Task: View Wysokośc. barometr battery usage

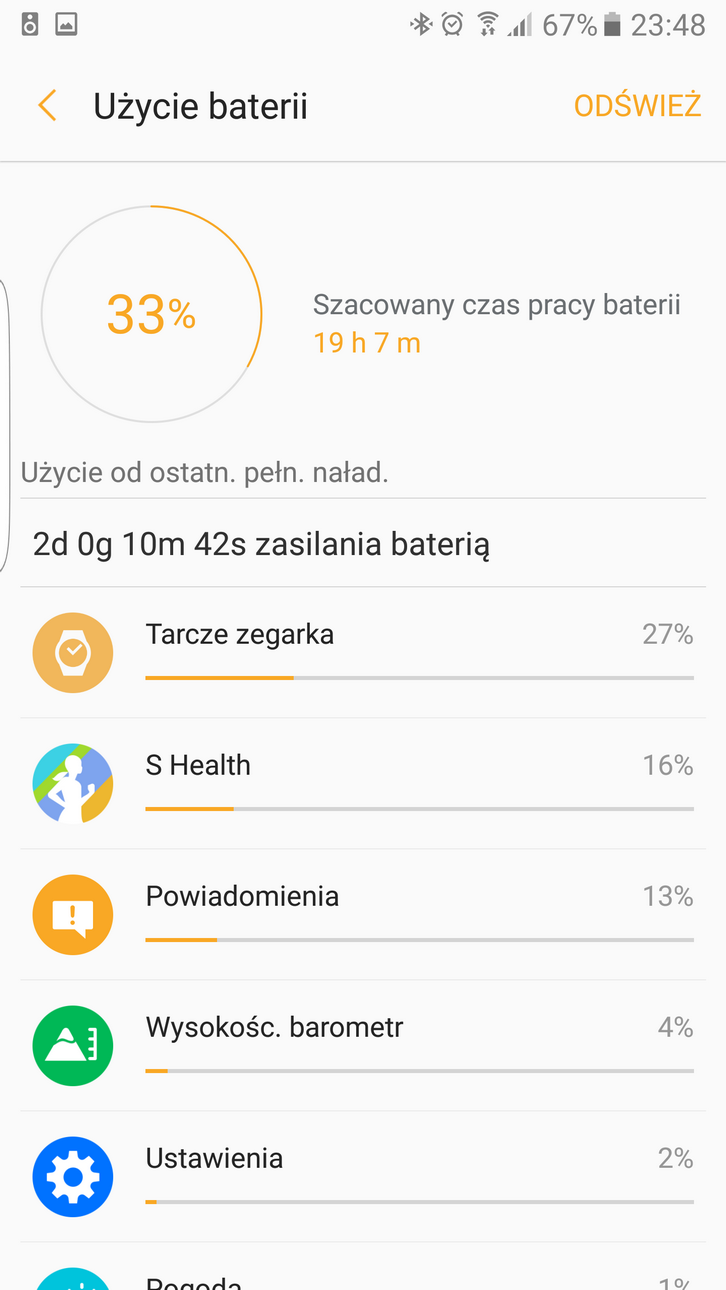Action: (x=362, y=1045)
